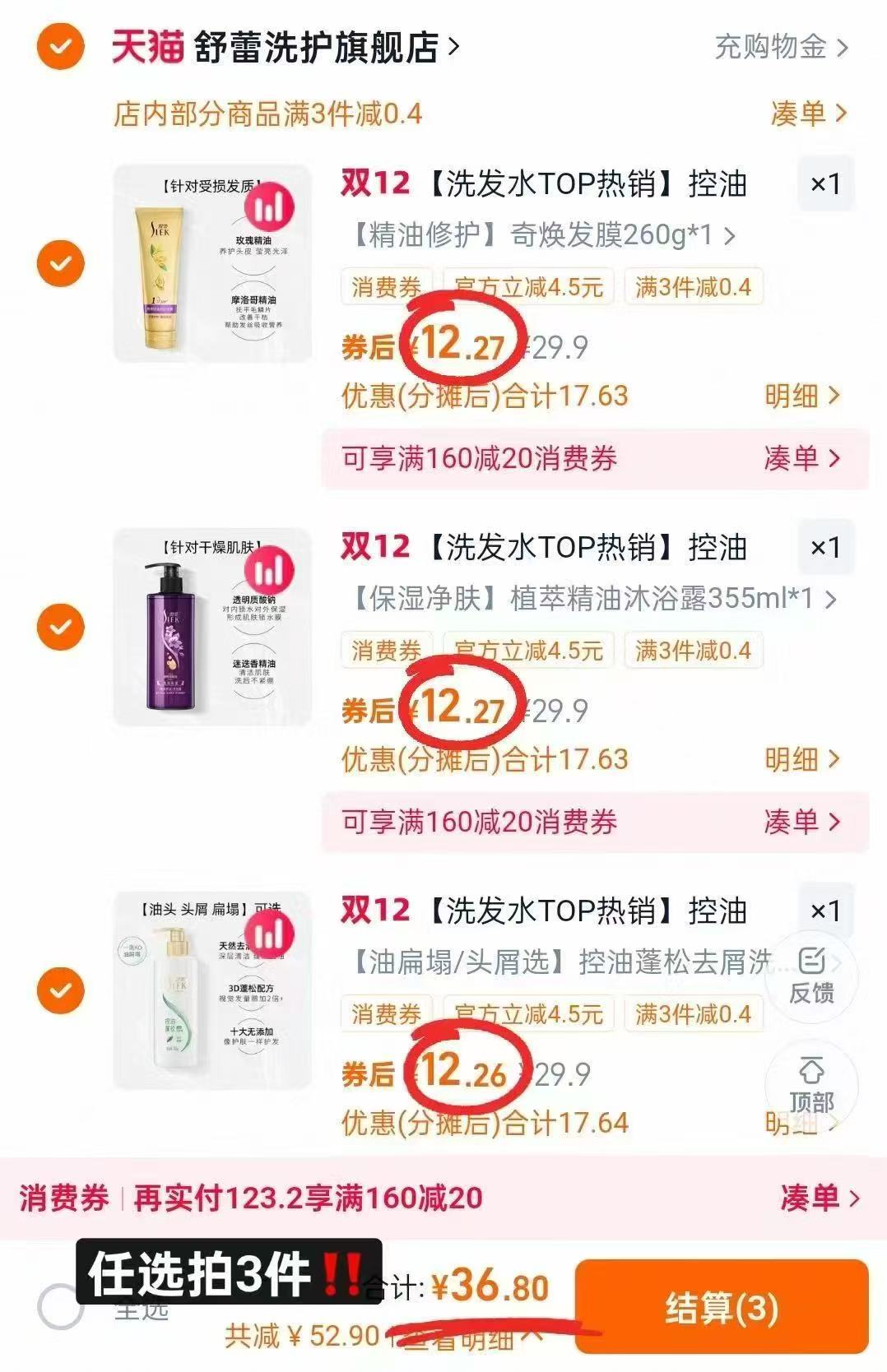Click the orange store checkmark icon
Screen dimensions: 887x1372
(x=57, y=47)
